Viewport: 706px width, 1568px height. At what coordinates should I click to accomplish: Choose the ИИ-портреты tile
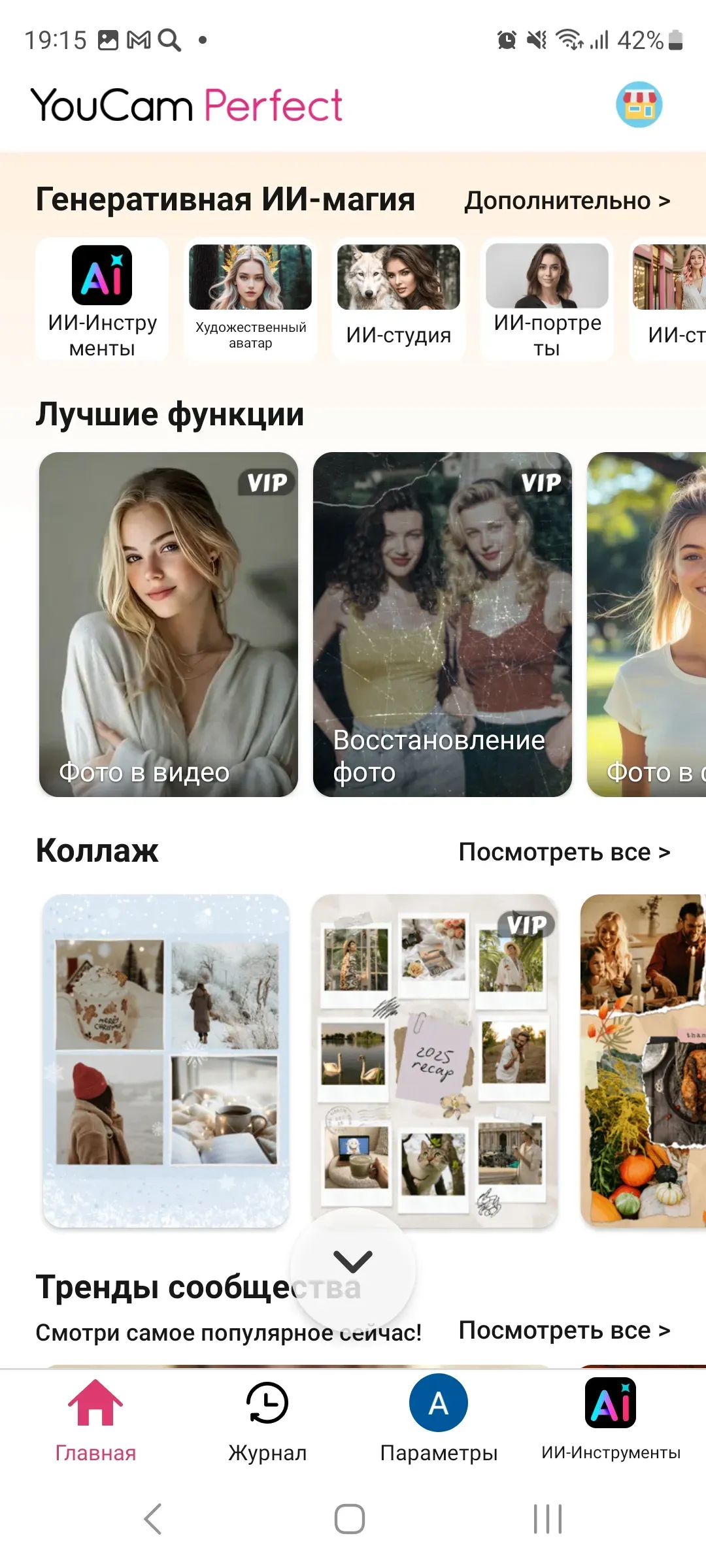coord(547,299)
